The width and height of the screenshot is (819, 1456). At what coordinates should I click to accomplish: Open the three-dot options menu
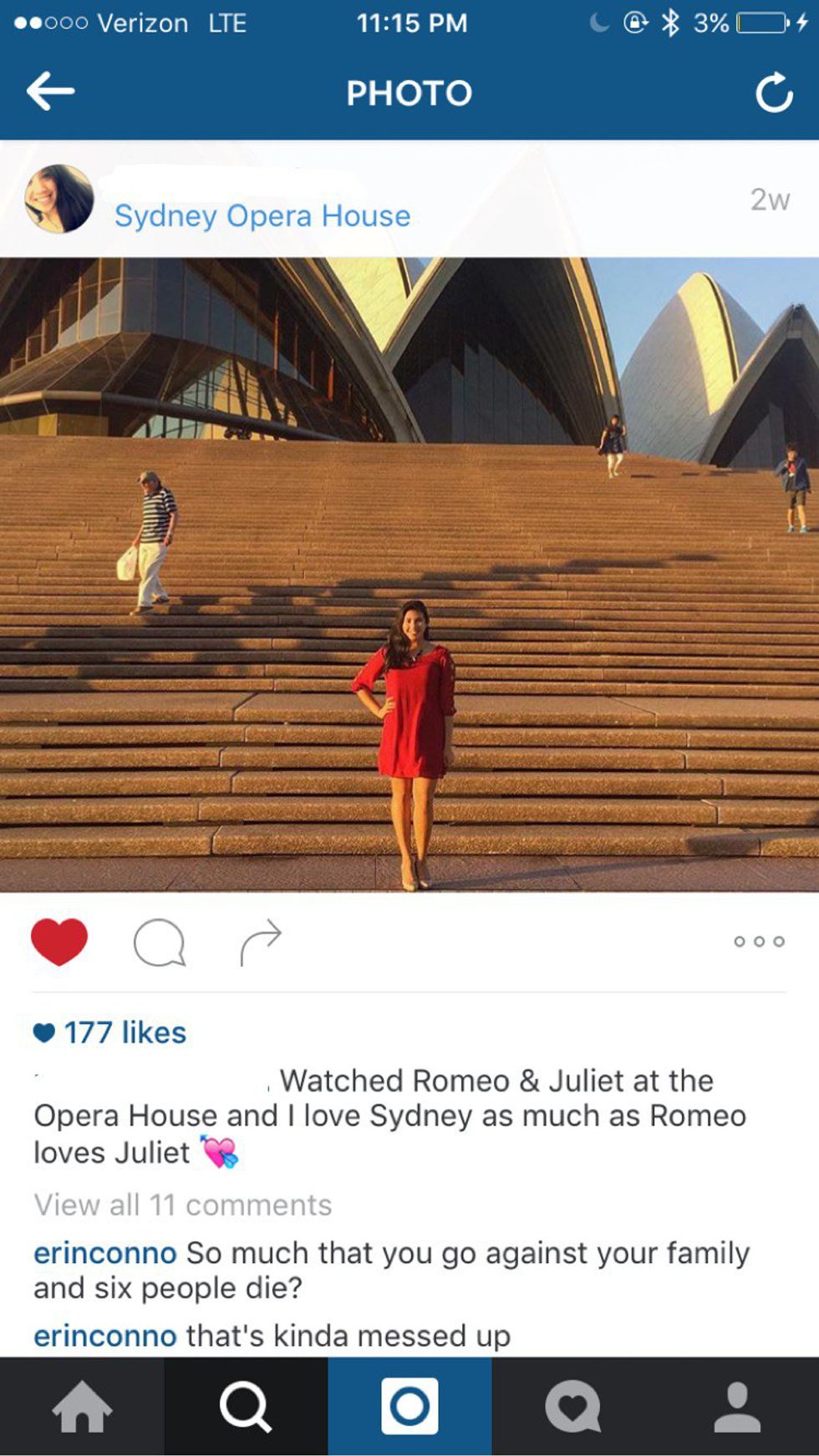coord(759,942)
